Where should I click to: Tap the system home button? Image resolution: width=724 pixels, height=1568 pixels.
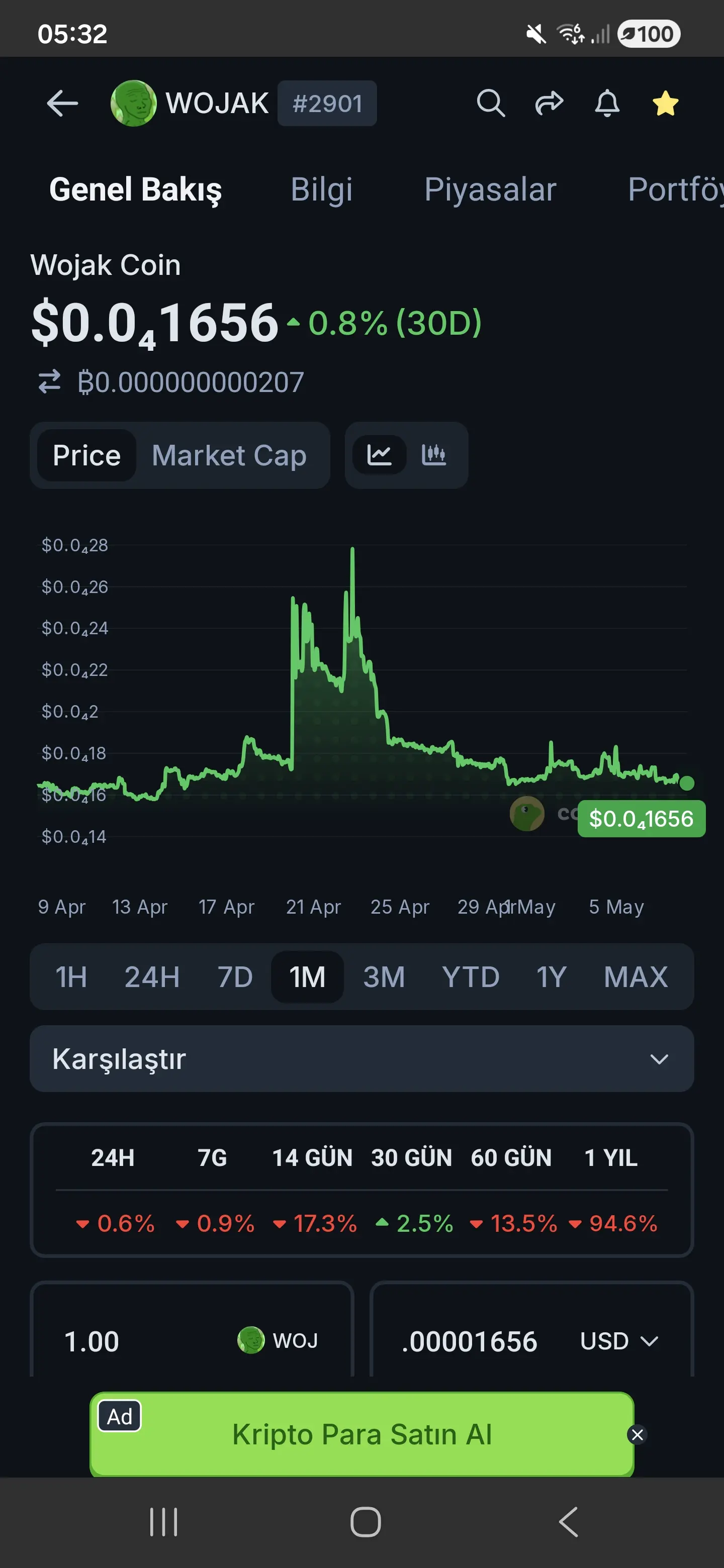pos(366,1522)
